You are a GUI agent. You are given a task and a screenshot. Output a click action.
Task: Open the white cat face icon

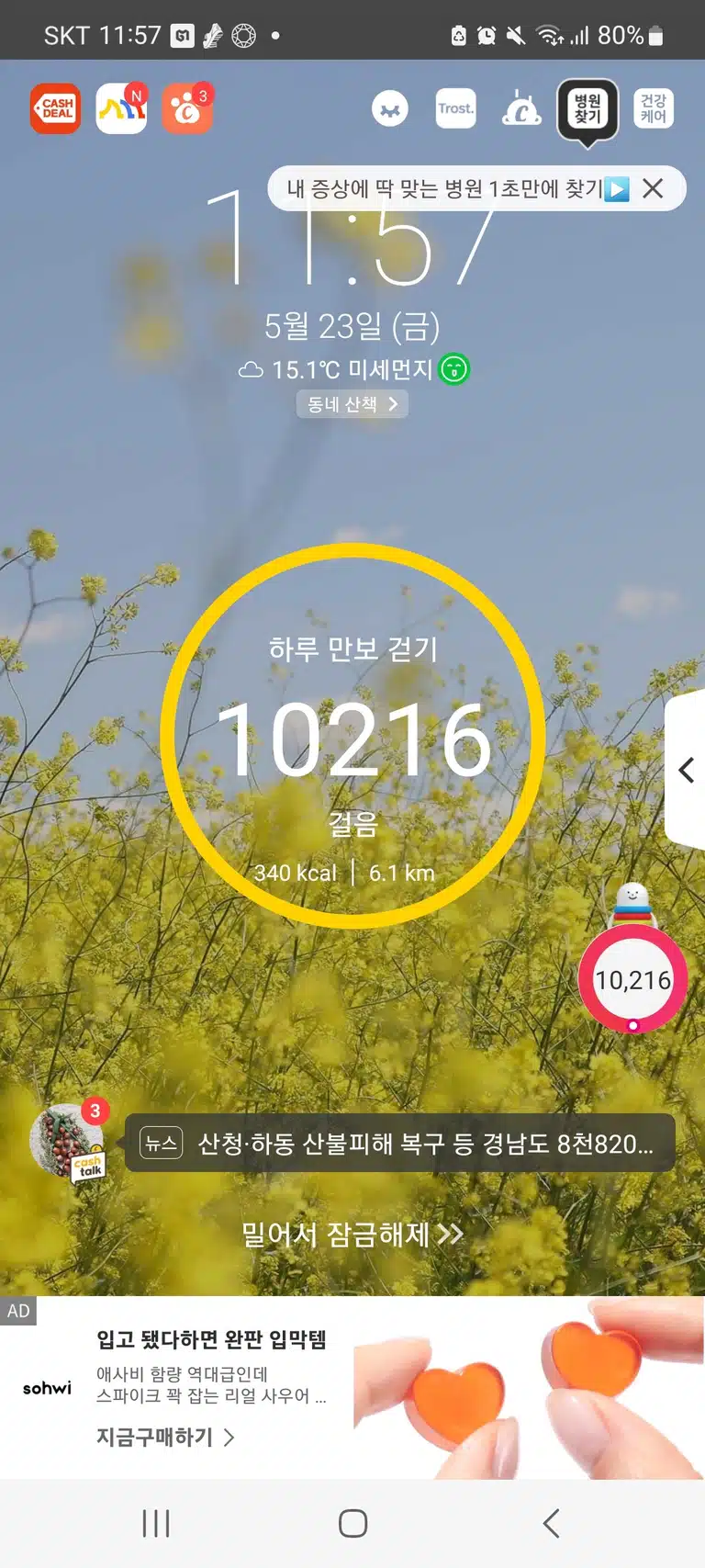pos(390,109)
